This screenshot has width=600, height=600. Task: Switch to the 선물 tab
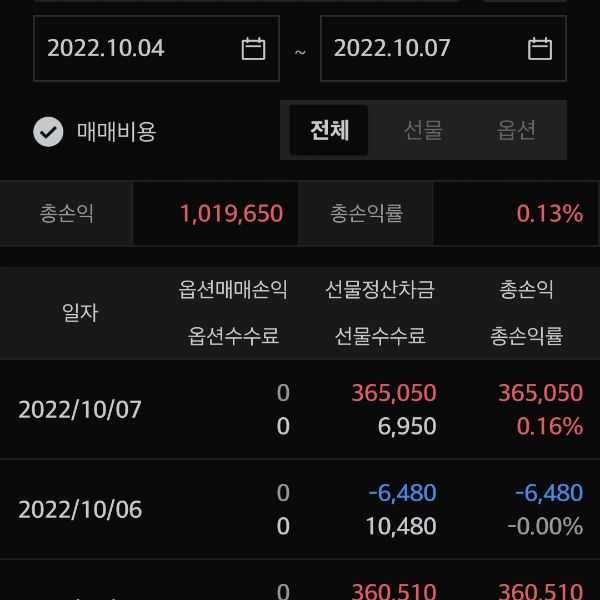(x=423, y=130)
